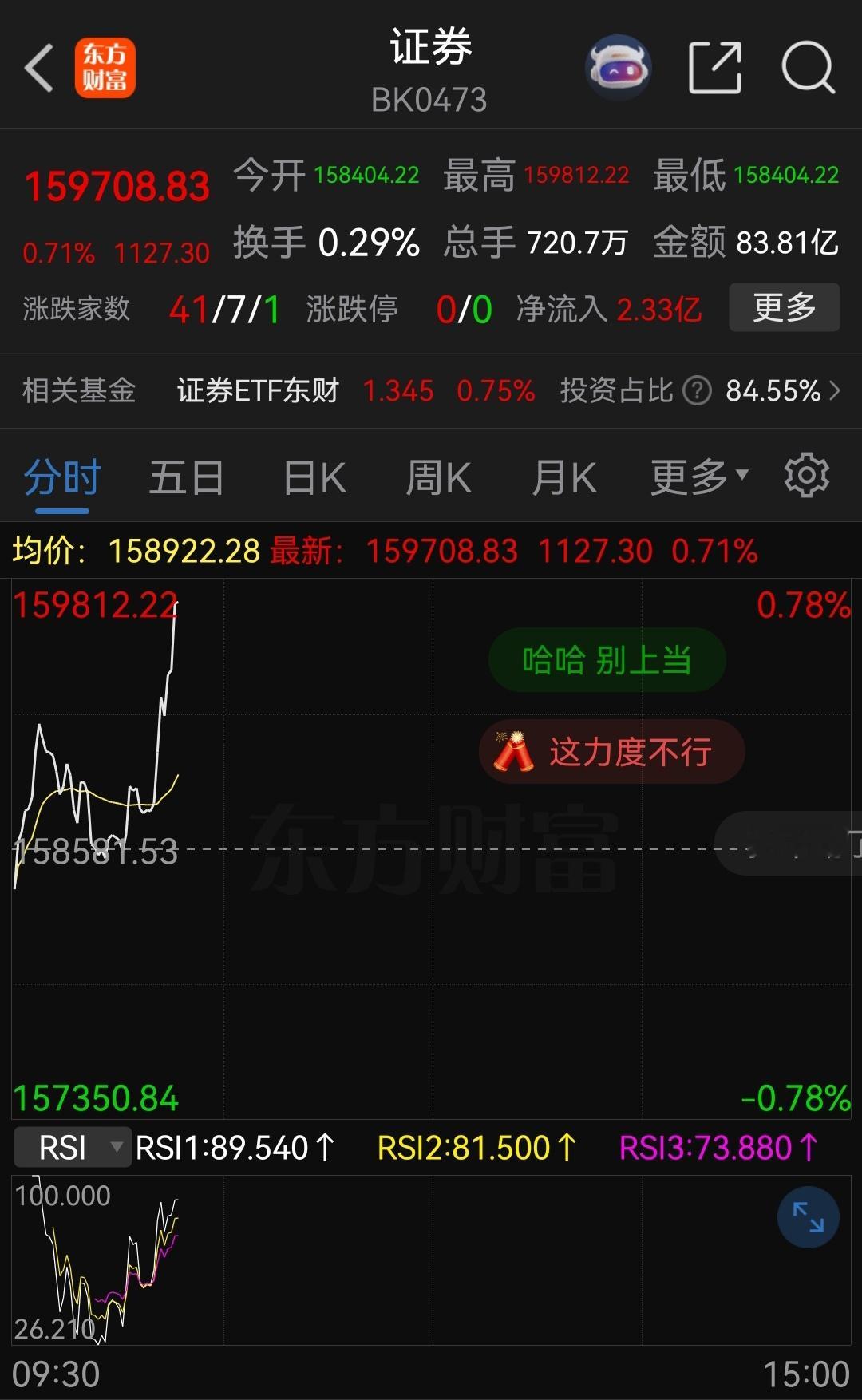Tap the comment bubble 哈哈 别上当
The image size is (862, 1400).
pyautogui.click(x=606, y=660)
